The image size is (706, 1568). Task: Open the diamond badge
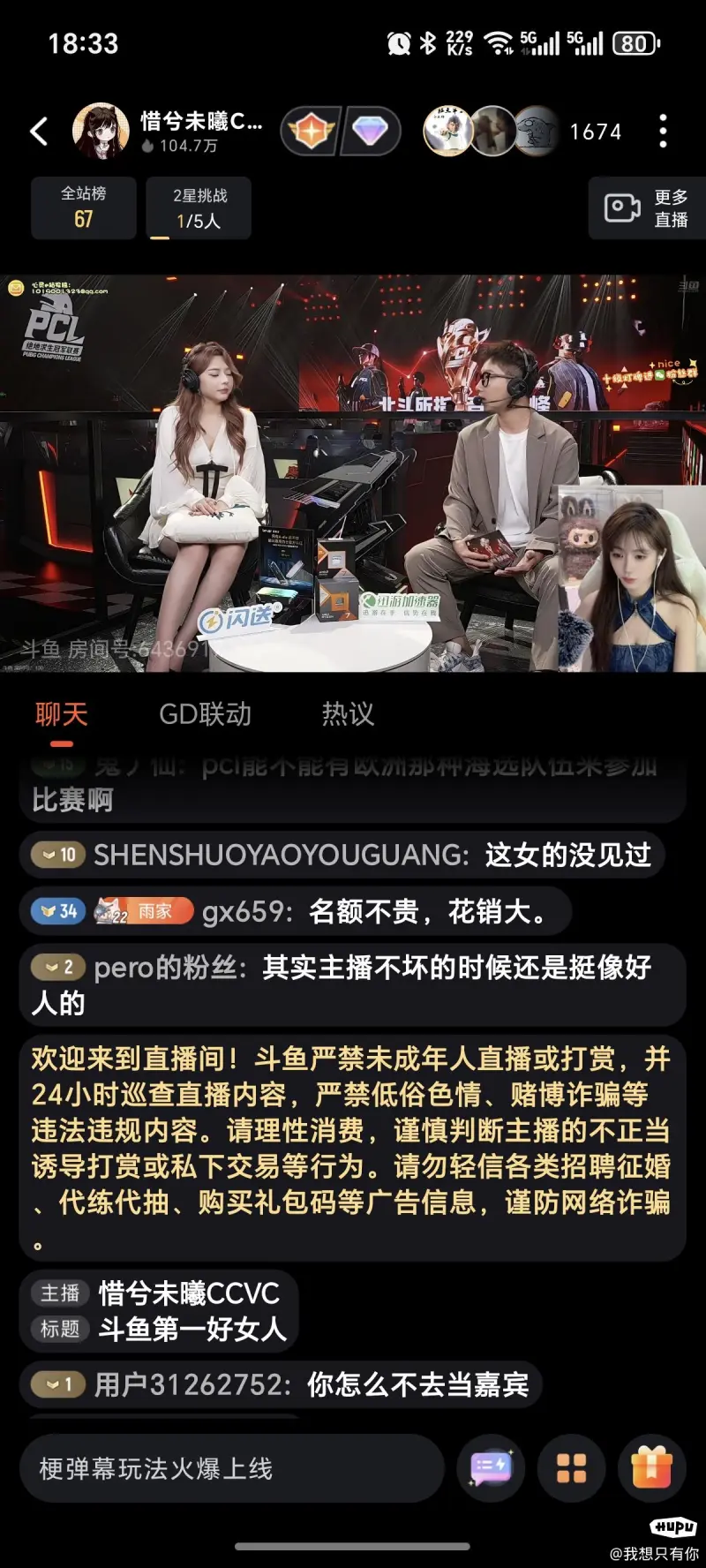pyautogui.click(x=370, y=132)
